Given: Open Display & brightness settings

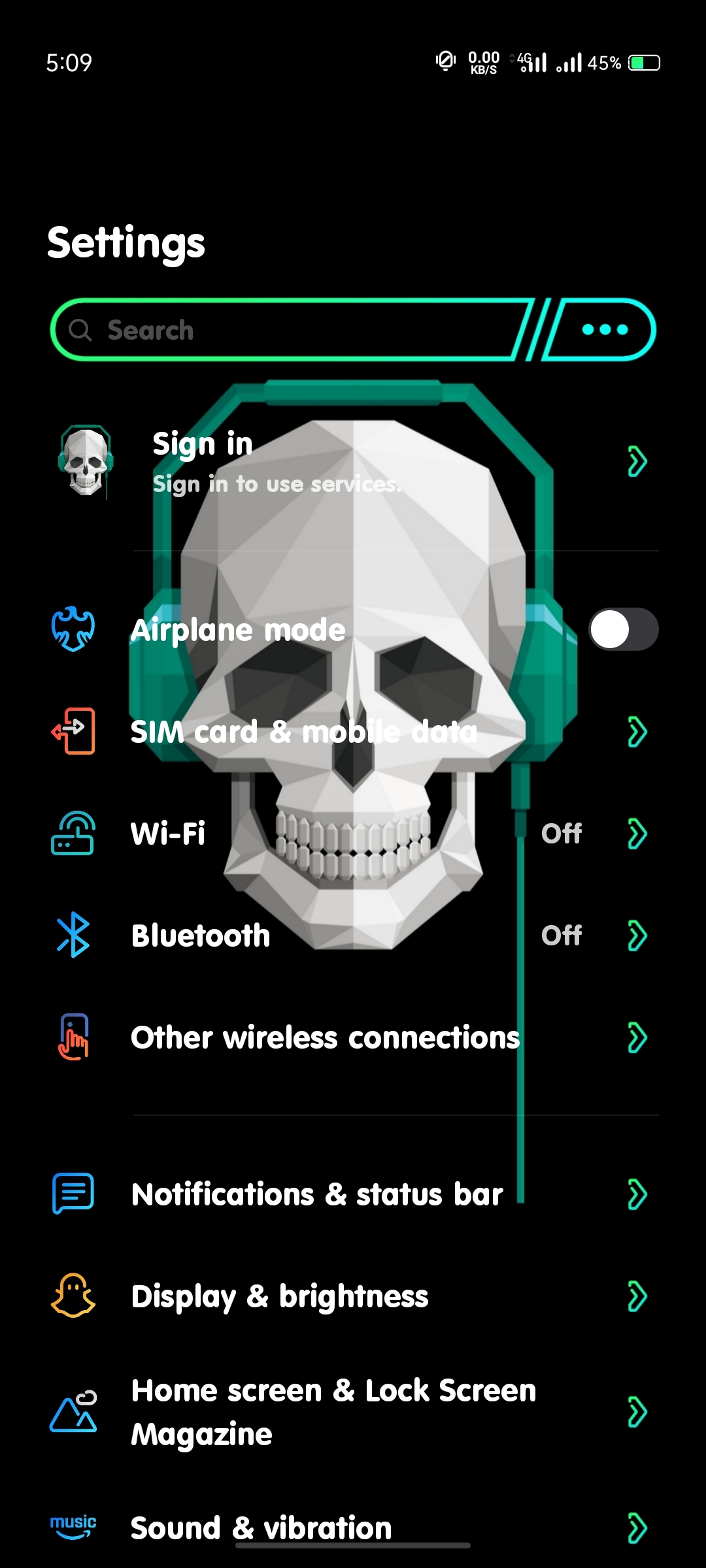Looking at the screenshot, I should [x=353, y=1296].
